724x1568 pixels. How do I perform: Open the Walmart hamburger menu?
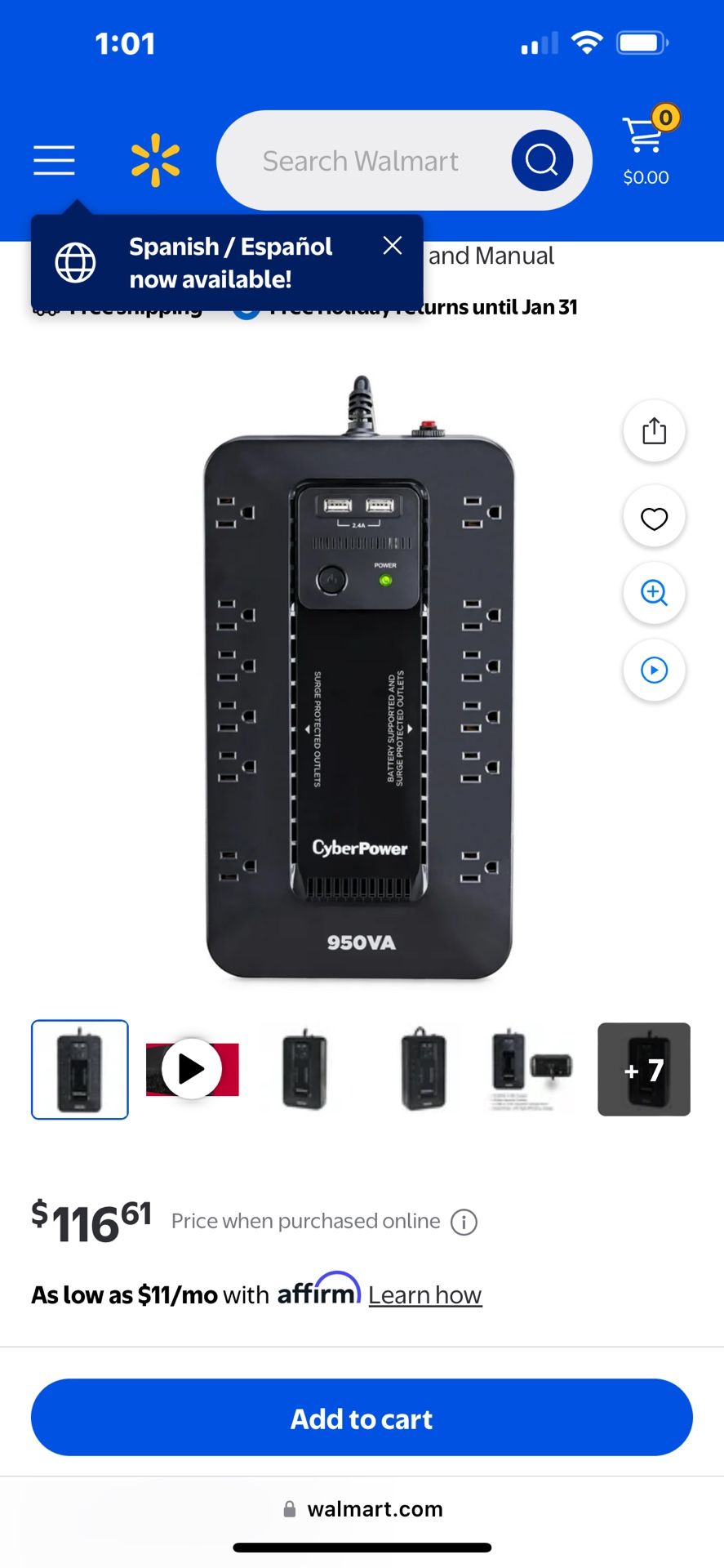54,161
